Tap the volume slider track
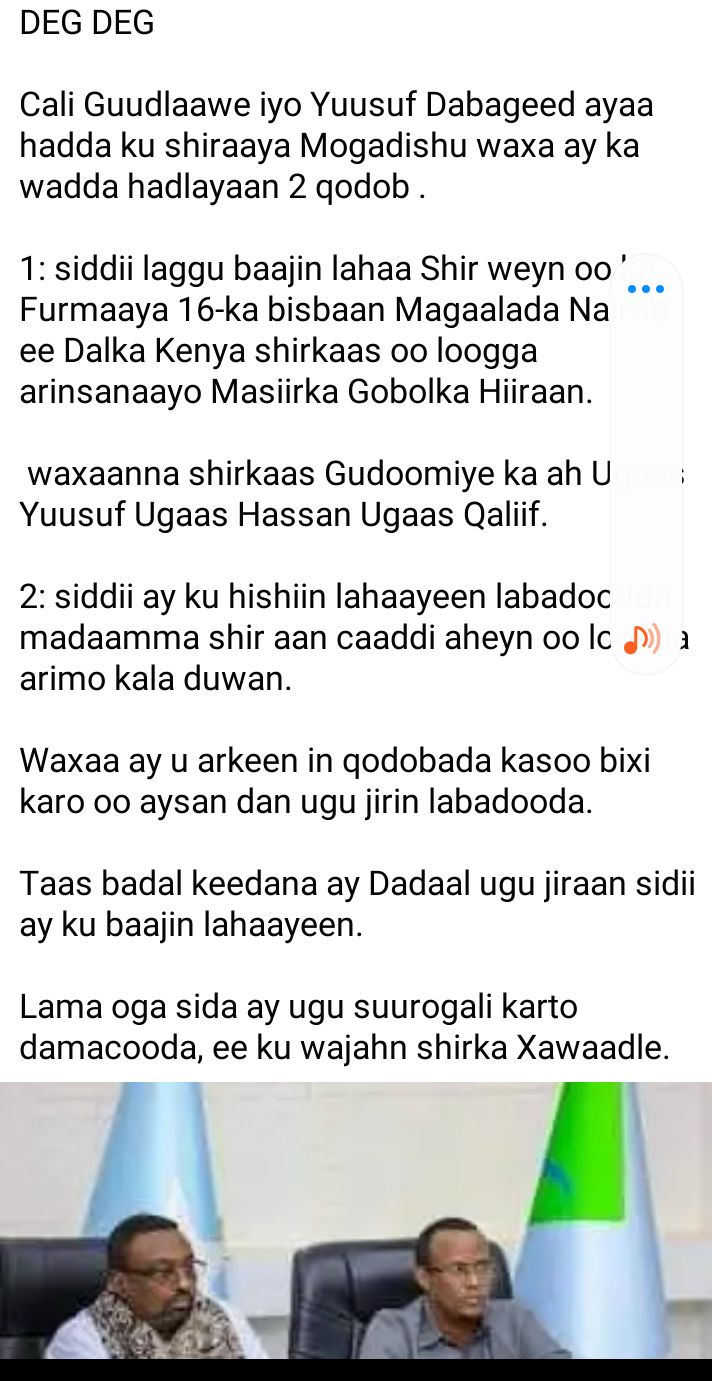The image size is (712, 1381). coord(645,460)
